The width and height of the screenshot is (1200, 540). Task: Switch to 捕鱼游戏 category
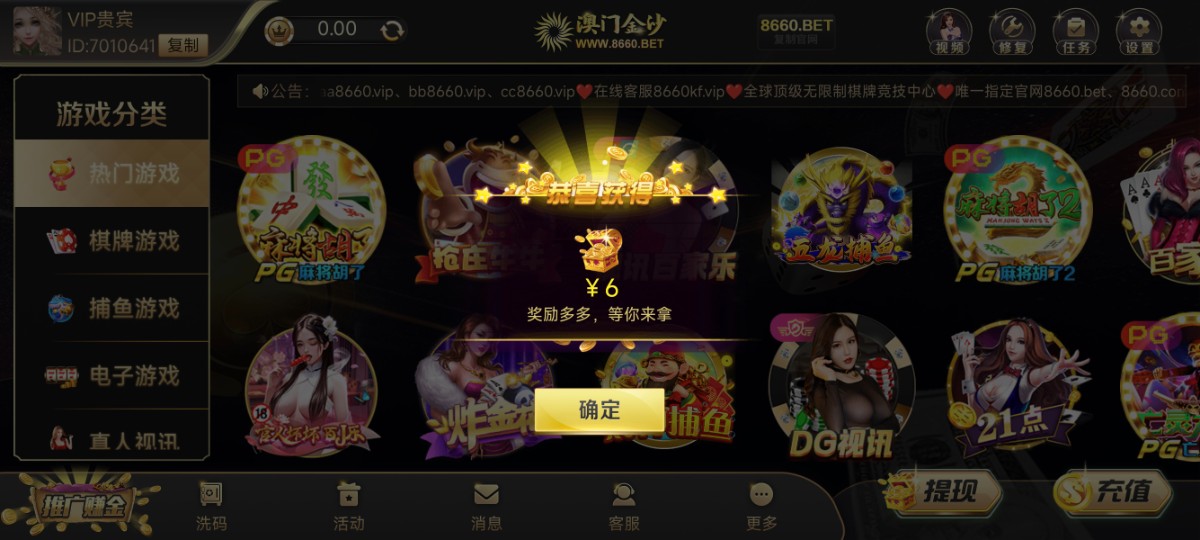click(x=112, y=308)
